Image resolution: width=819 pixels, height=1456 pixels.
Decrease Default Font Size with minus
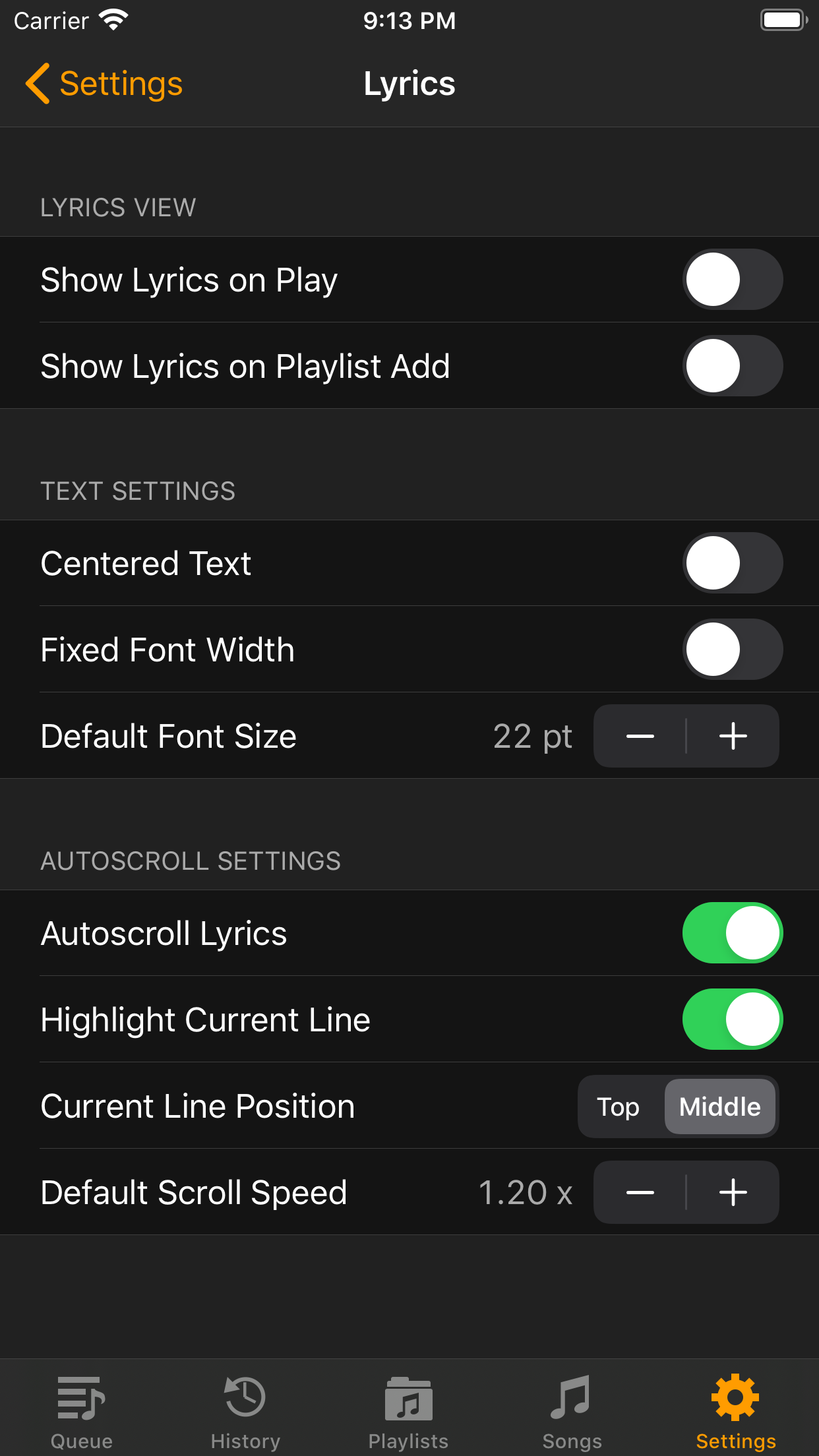tap(640, 736)
